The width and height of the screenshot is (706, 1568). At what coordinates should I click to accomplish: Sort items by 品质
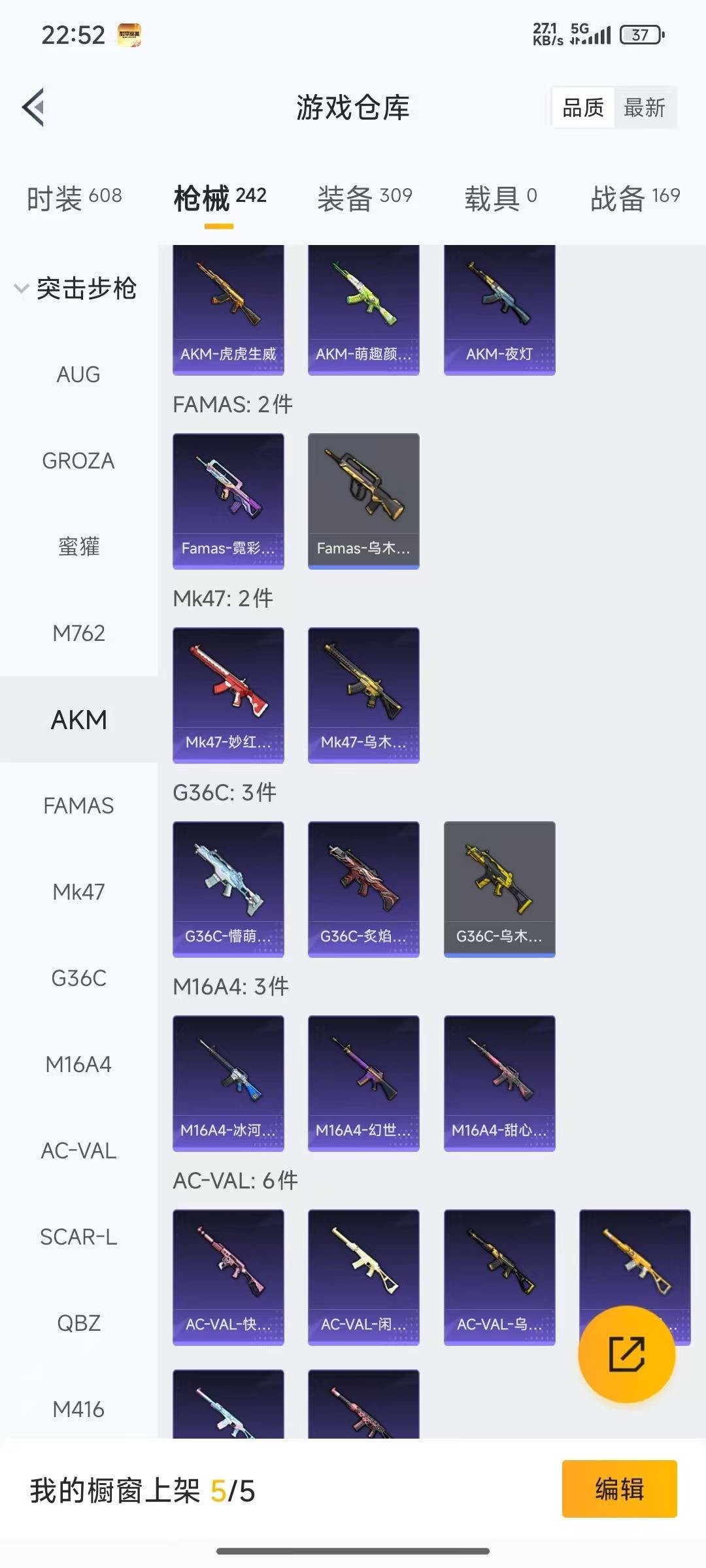[583, 108]
